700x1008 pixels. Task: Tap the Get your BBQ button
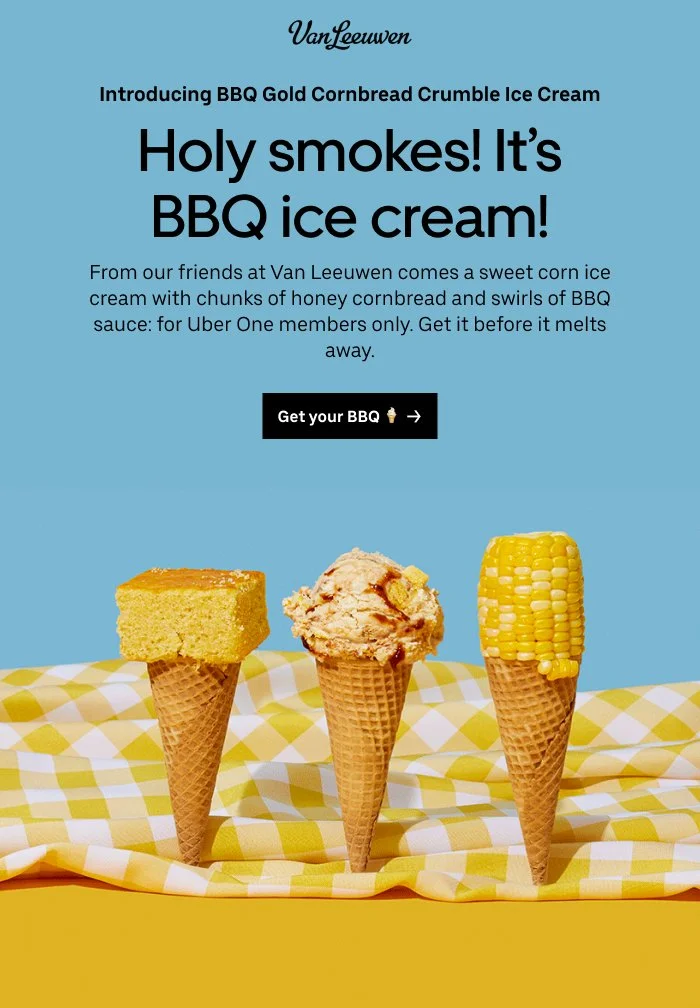(x=349, y=416)
